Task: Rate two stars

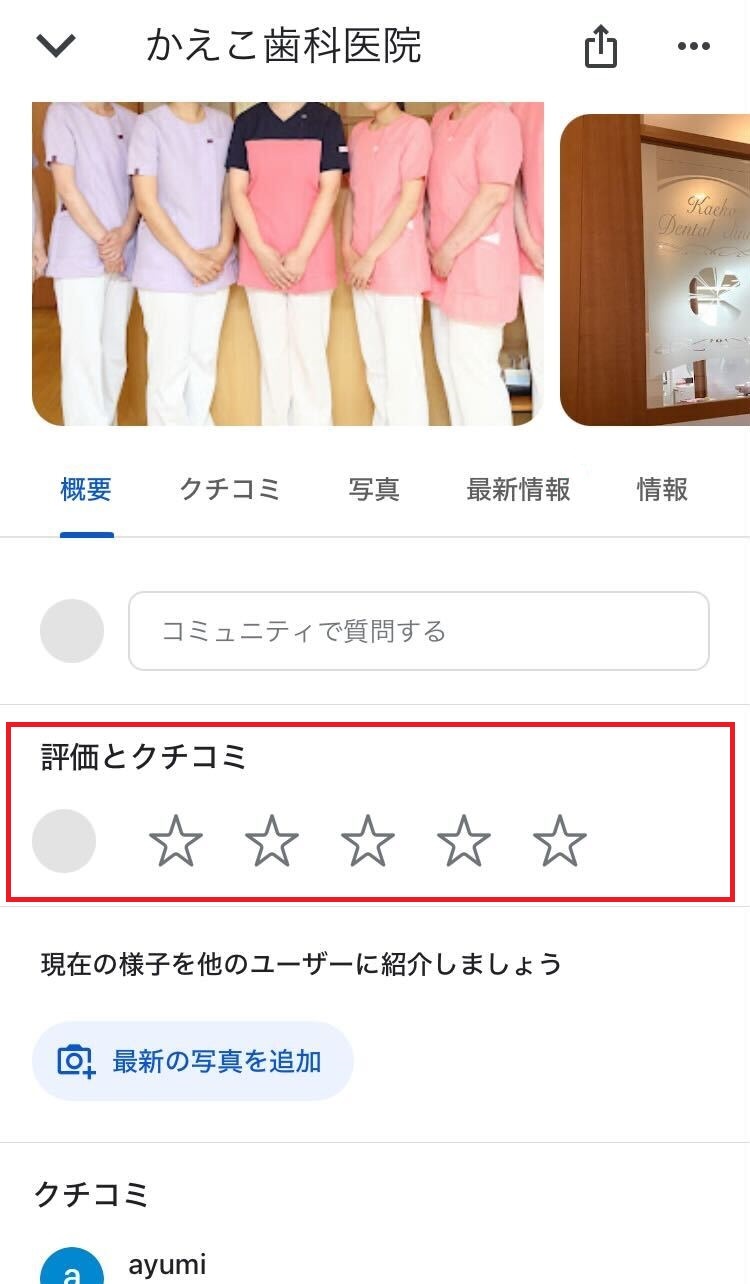Action: [272, 841]
